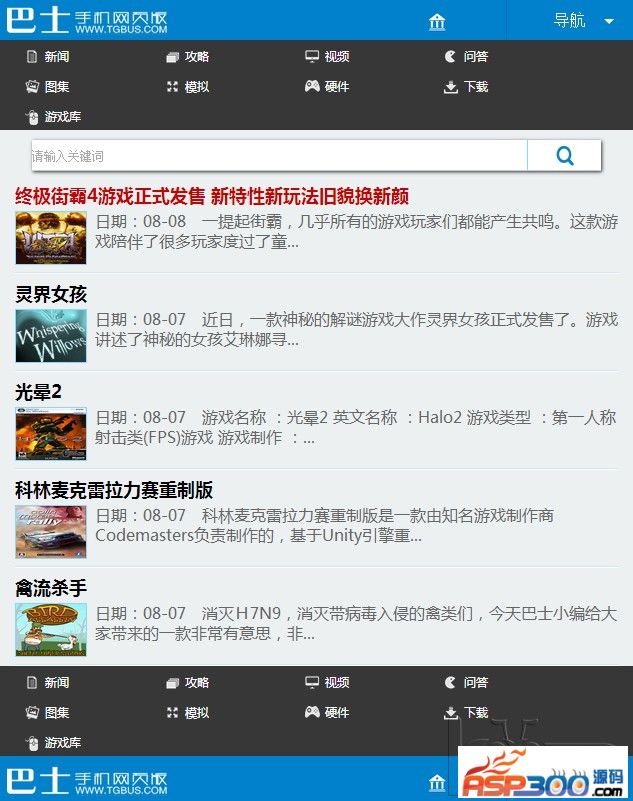This screenshot has height=801, width=633.
Task: Open article 终极街霸4游戏正式发售
Action: pyautogui.click(x=212, y=196)
